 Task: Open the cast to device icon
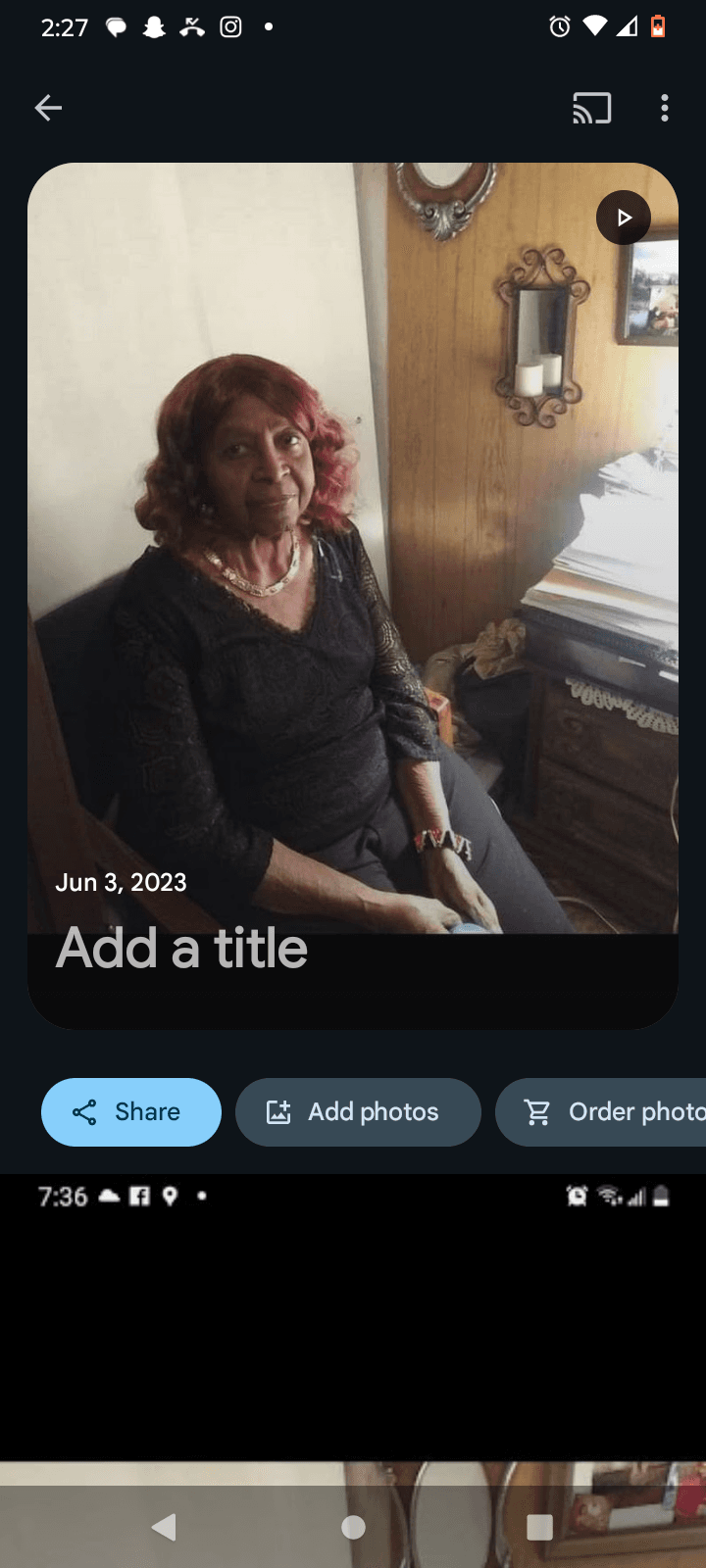click(x=591, y=108)
